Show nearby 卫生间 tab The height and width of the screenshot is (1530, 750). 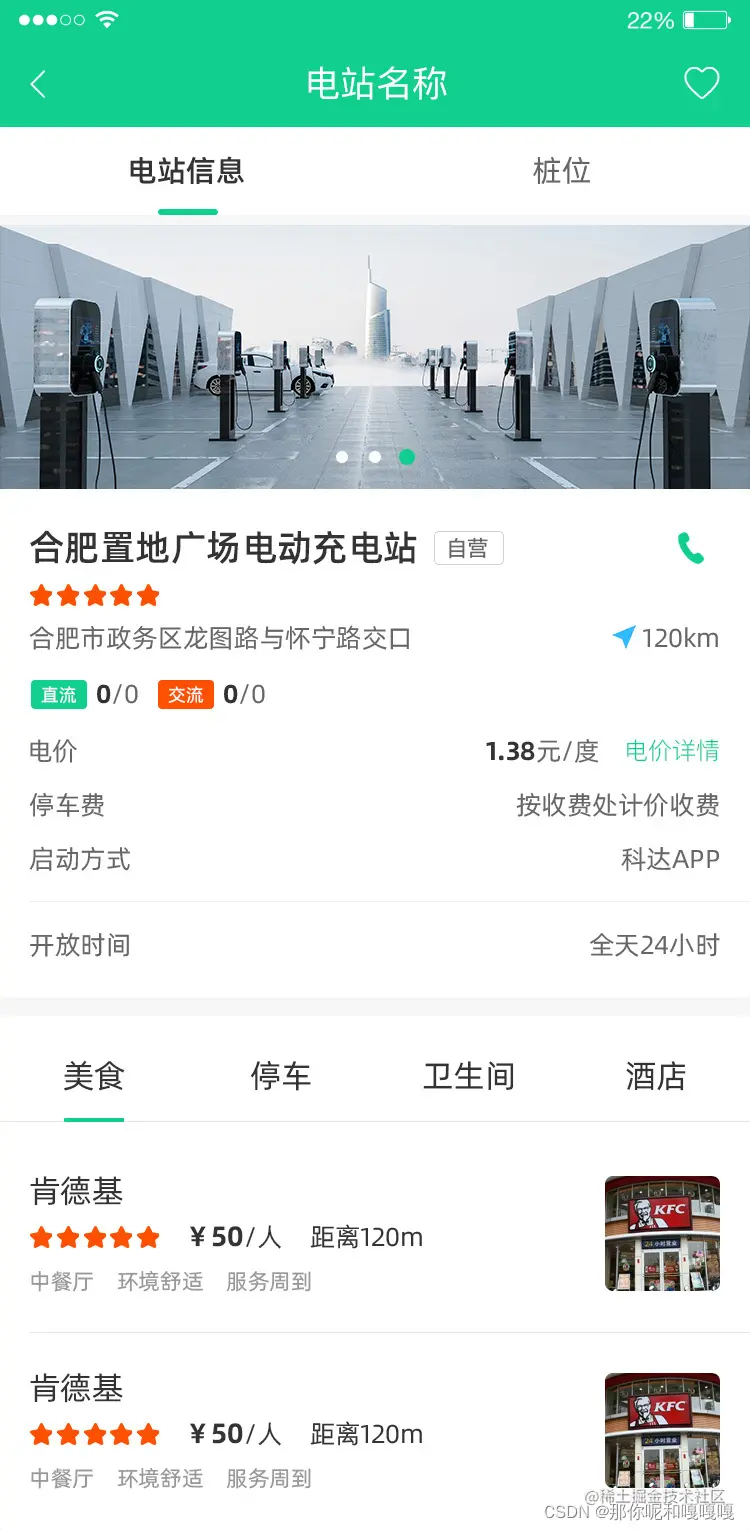pos(468,1076)
